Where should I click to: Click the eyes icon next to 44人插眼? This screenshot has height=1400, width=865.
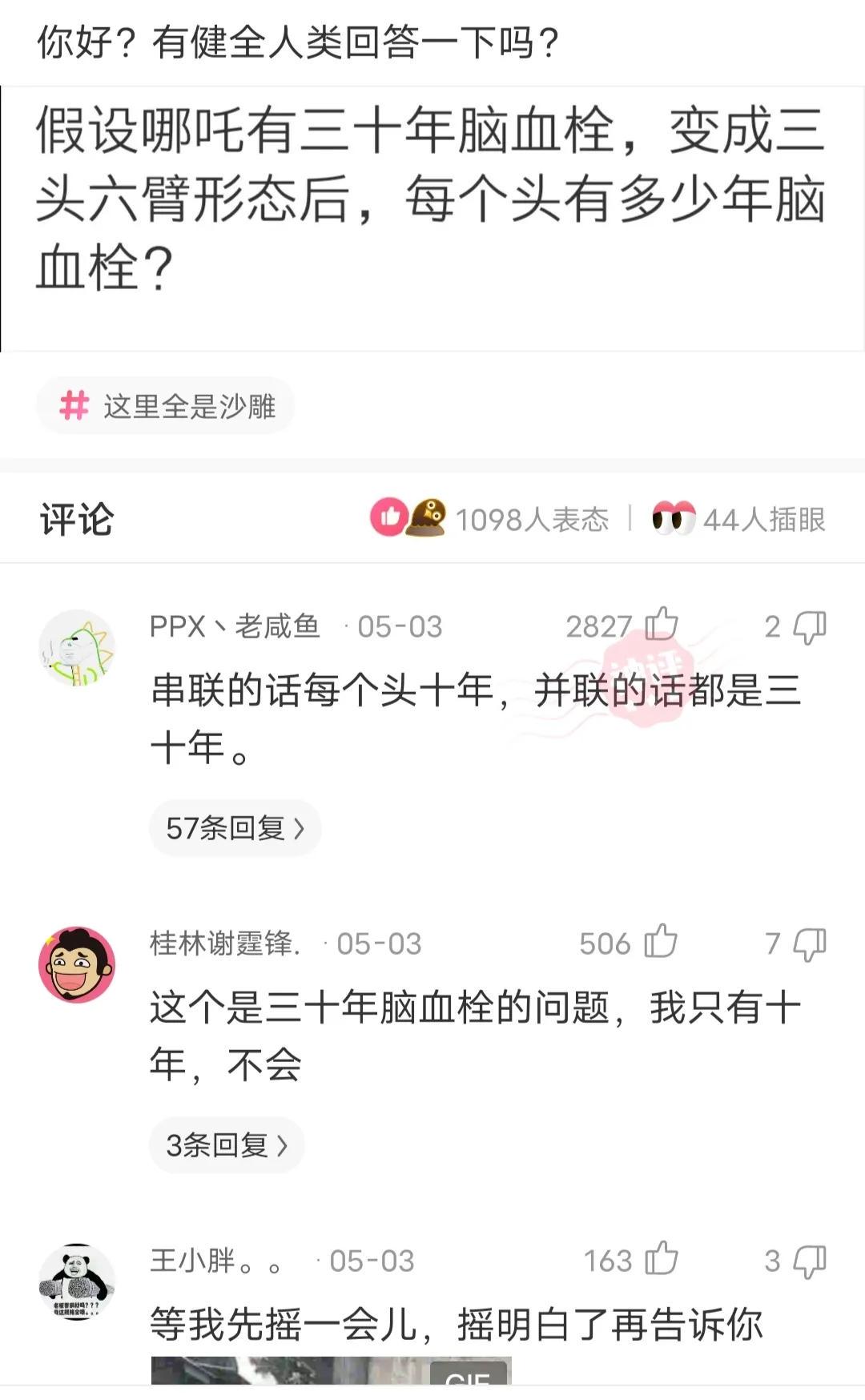click(674, 518)
